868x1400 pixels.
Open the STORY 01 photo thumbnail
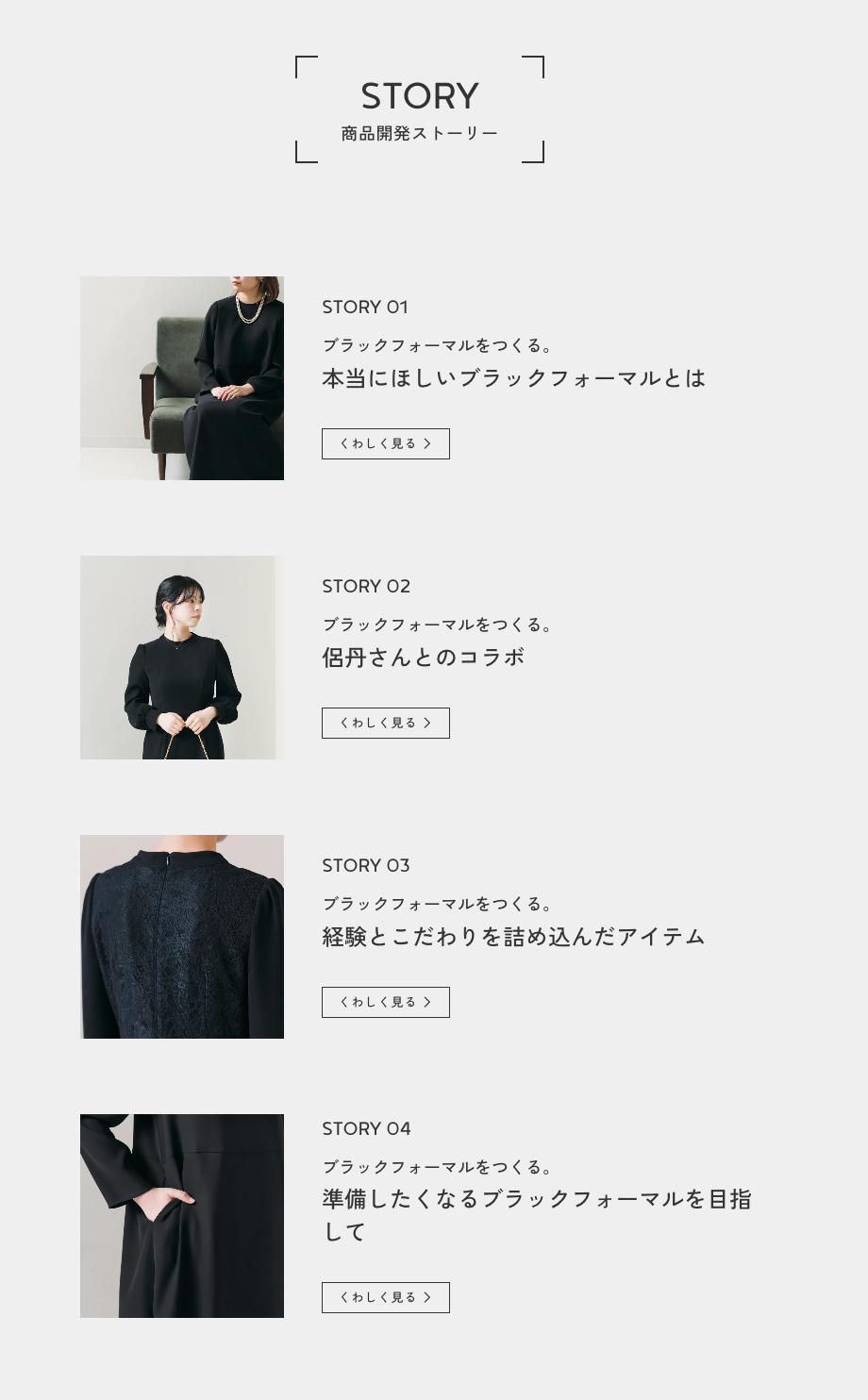(x=182, y=378)
